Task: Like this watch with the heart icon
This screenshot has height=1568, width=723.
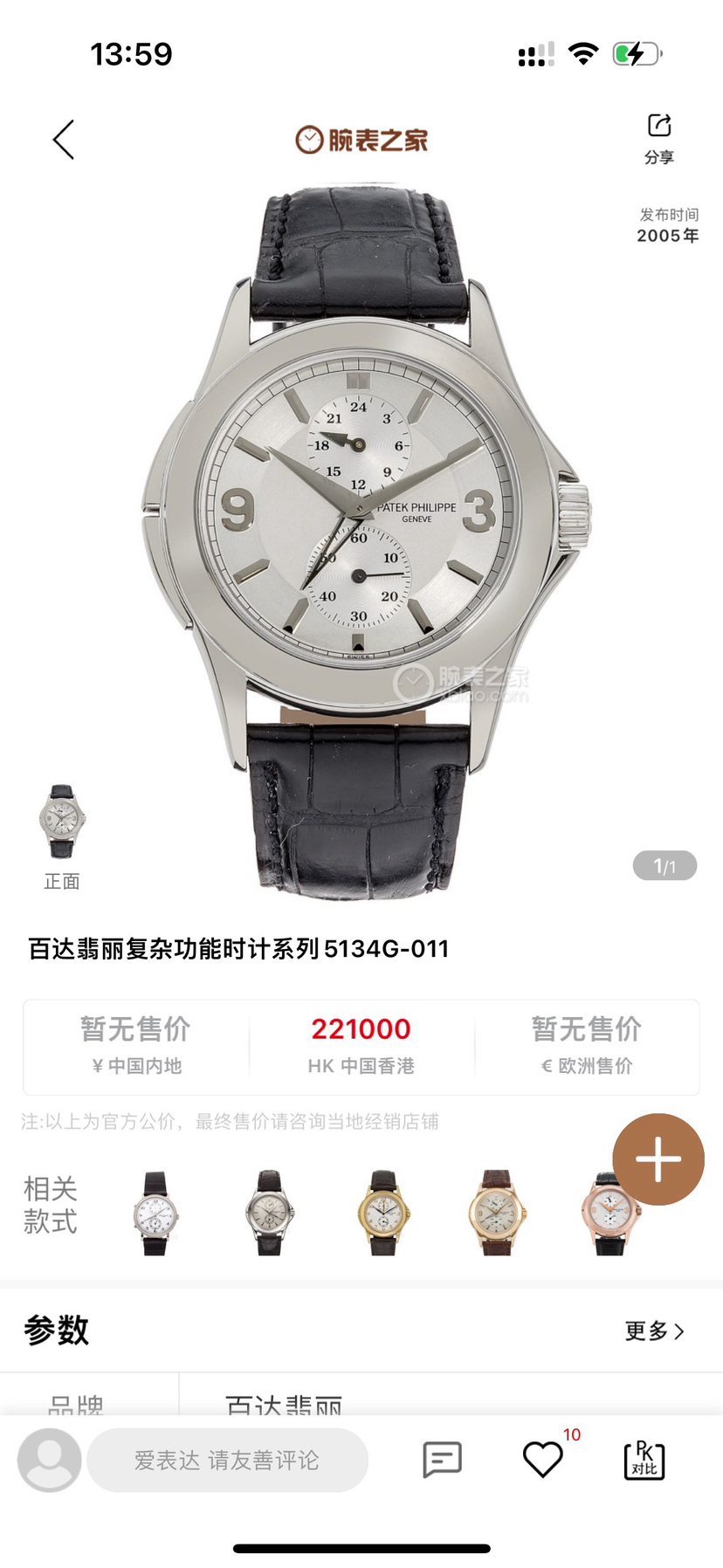Action: 542,1460
